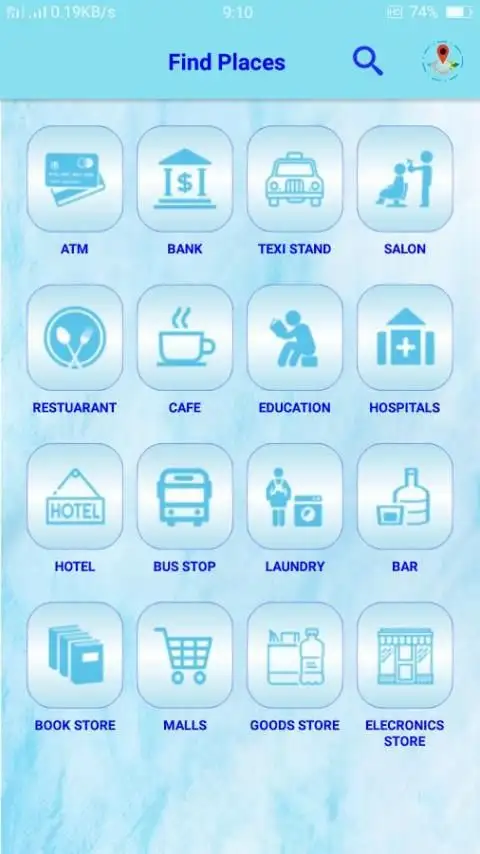Open the Bar category
480x854 pixels.
(x=405, y=496)
